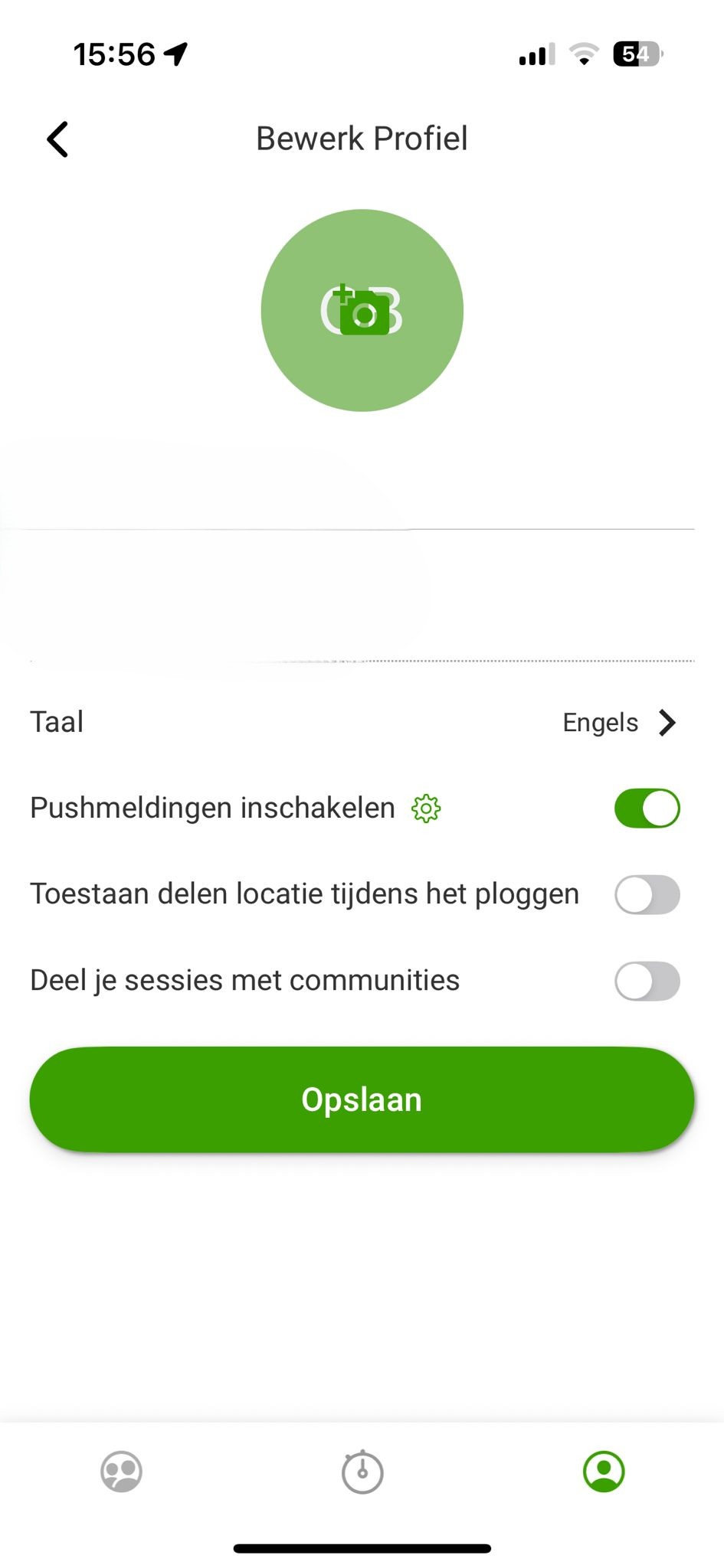Switch to the community tab
The width and height of the screenshot is (724, 1568).
[x=121, y=1472]
